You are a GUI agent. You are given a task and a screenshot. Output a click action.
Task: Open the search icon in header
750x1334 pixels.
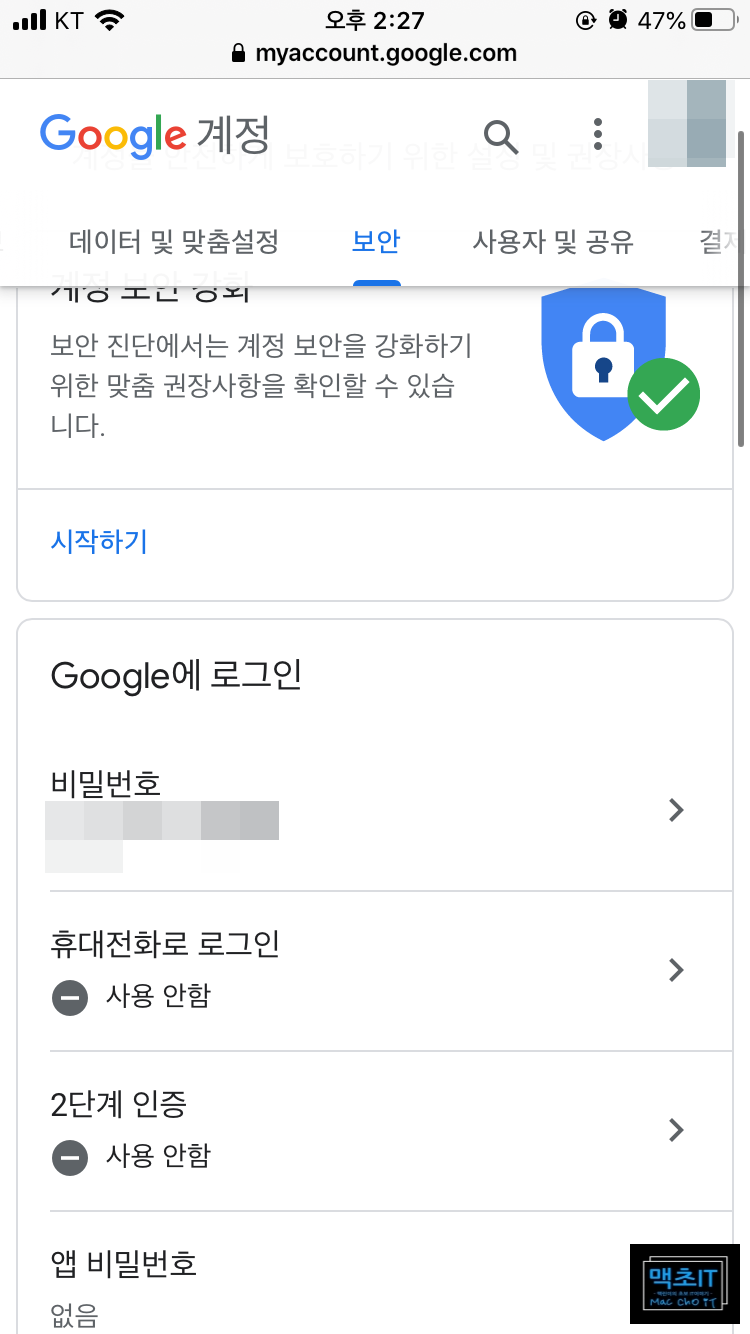pyautogui.click(x=501, y=133)
